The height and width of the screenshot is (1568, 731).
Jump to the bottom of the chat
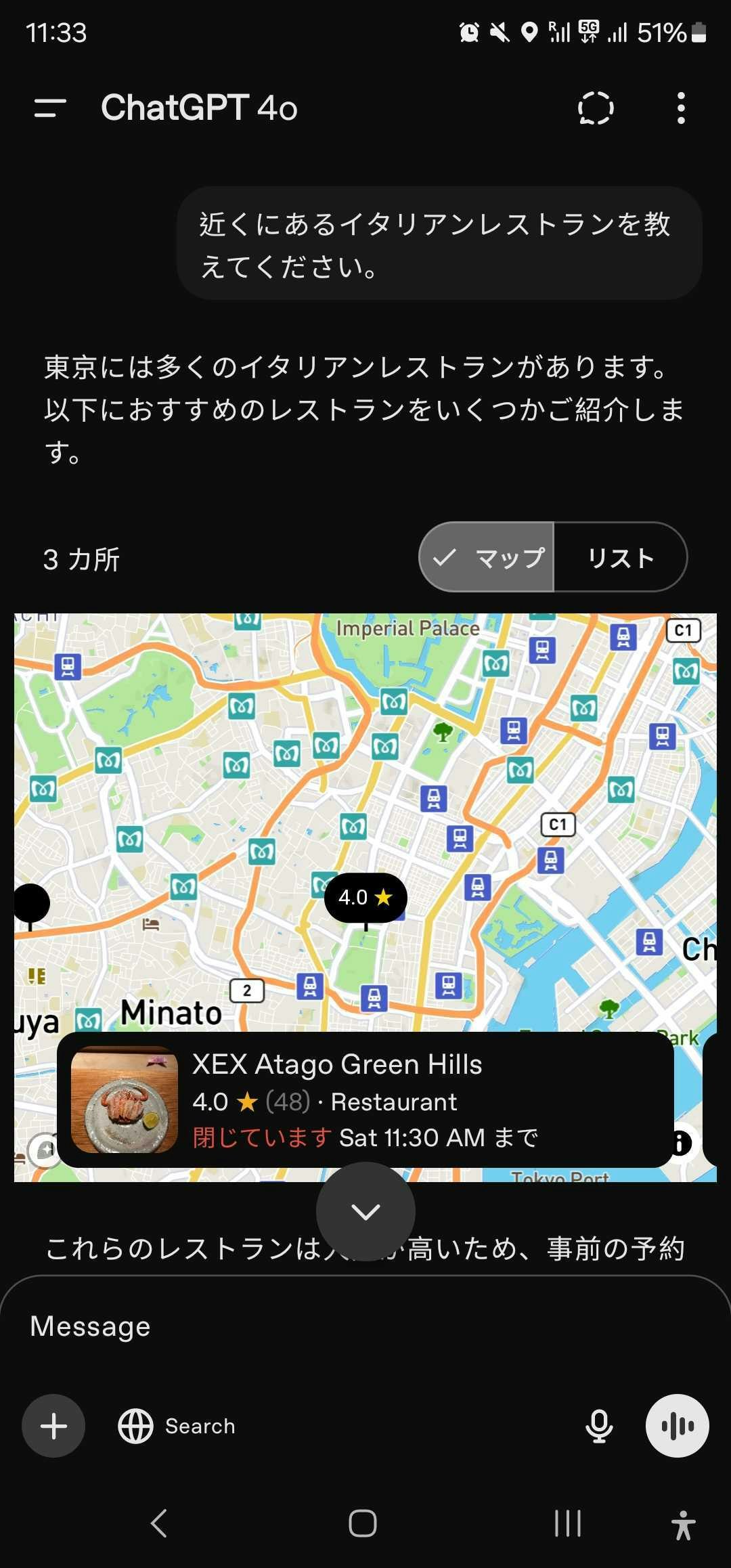[x=365, y=1211]
